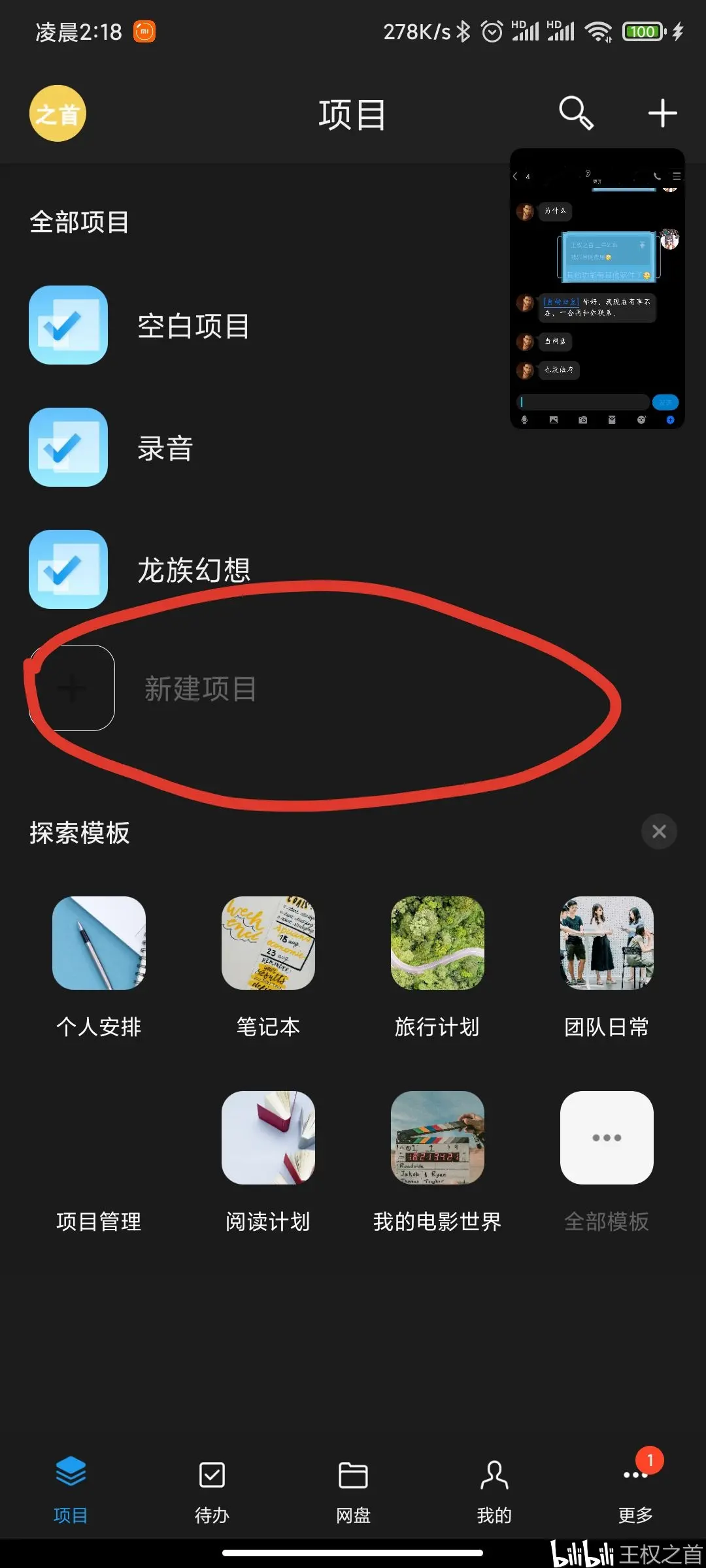The width and height of the screenshot is (706, 1568).
Task: Open the 录音 project
Action: (165, 448)
